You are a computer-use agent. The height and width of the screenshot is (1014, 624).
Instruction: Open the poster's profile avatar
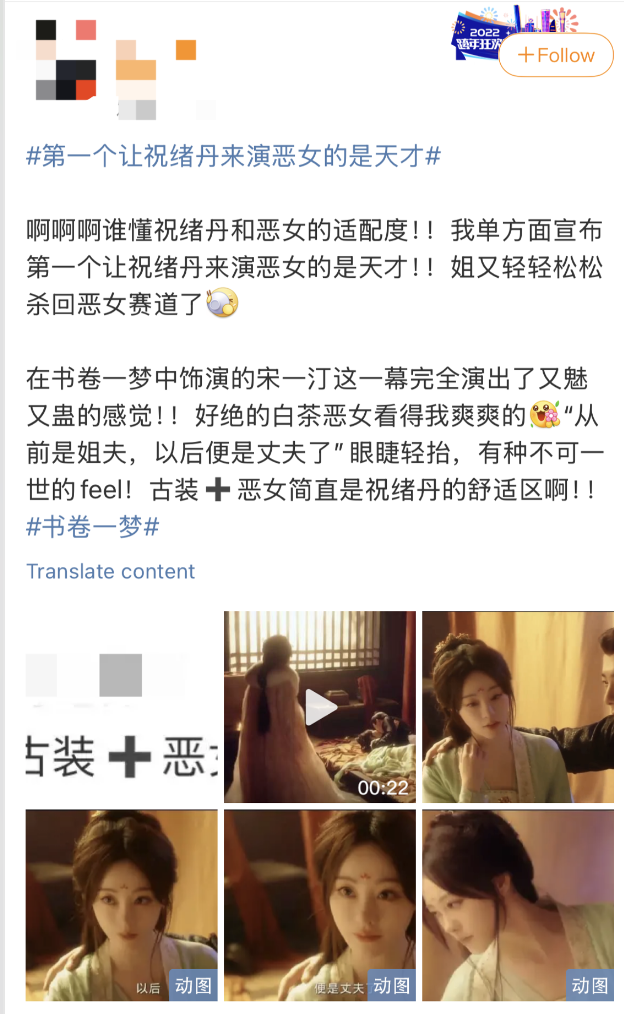65,60
